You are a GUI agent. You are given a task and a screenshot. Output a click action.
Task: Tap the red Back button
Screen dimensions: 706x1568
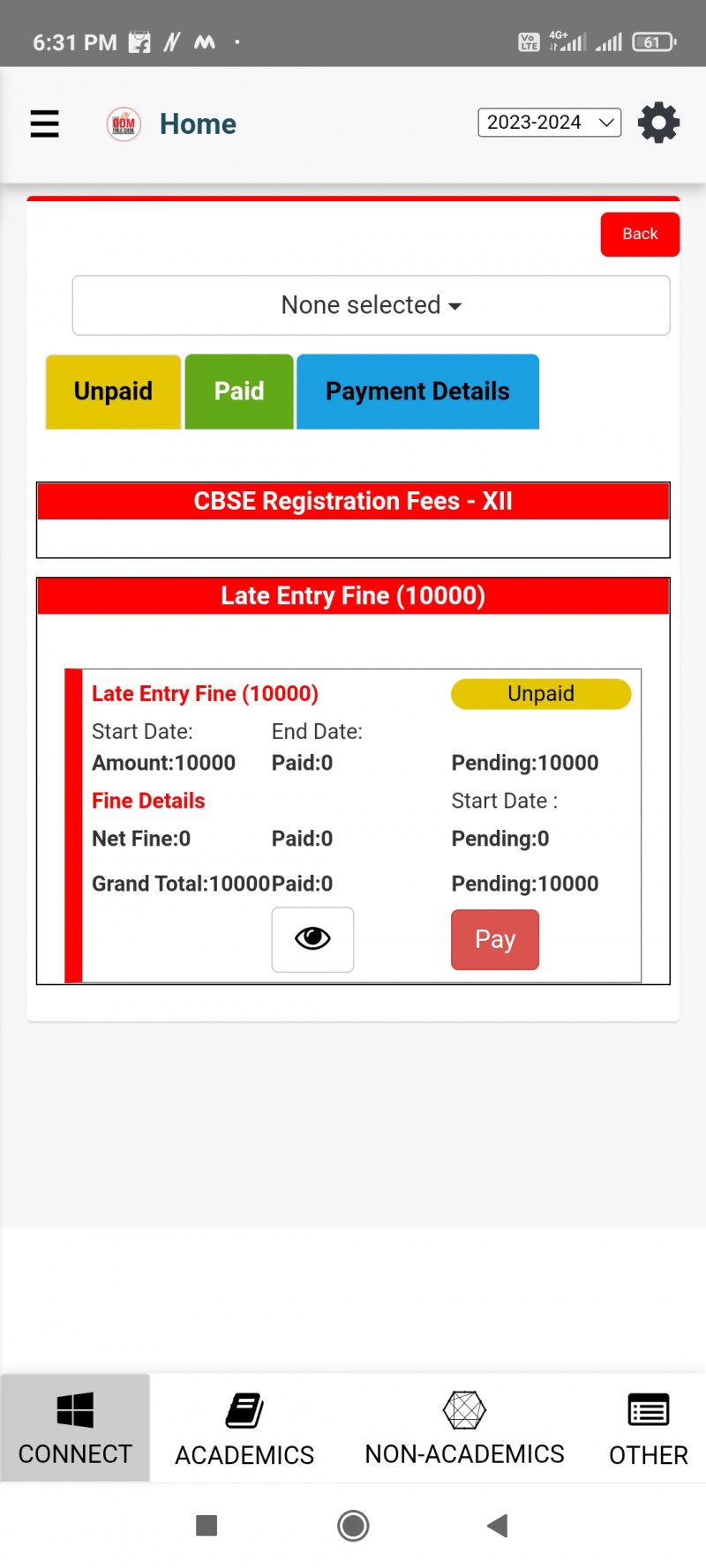tap(640, 235)
